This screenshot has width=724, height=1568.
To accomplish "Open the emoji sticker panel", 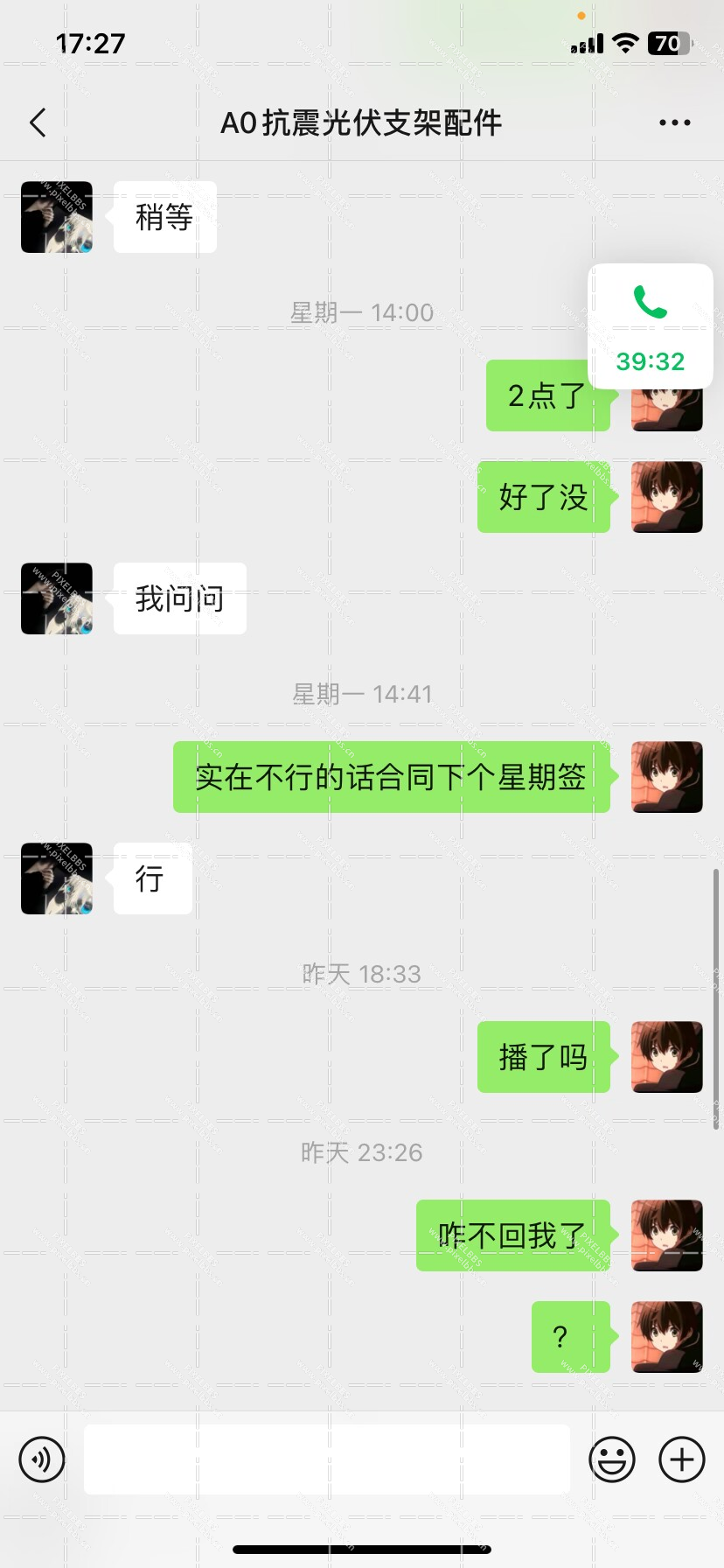I will tap(612, 1459).
